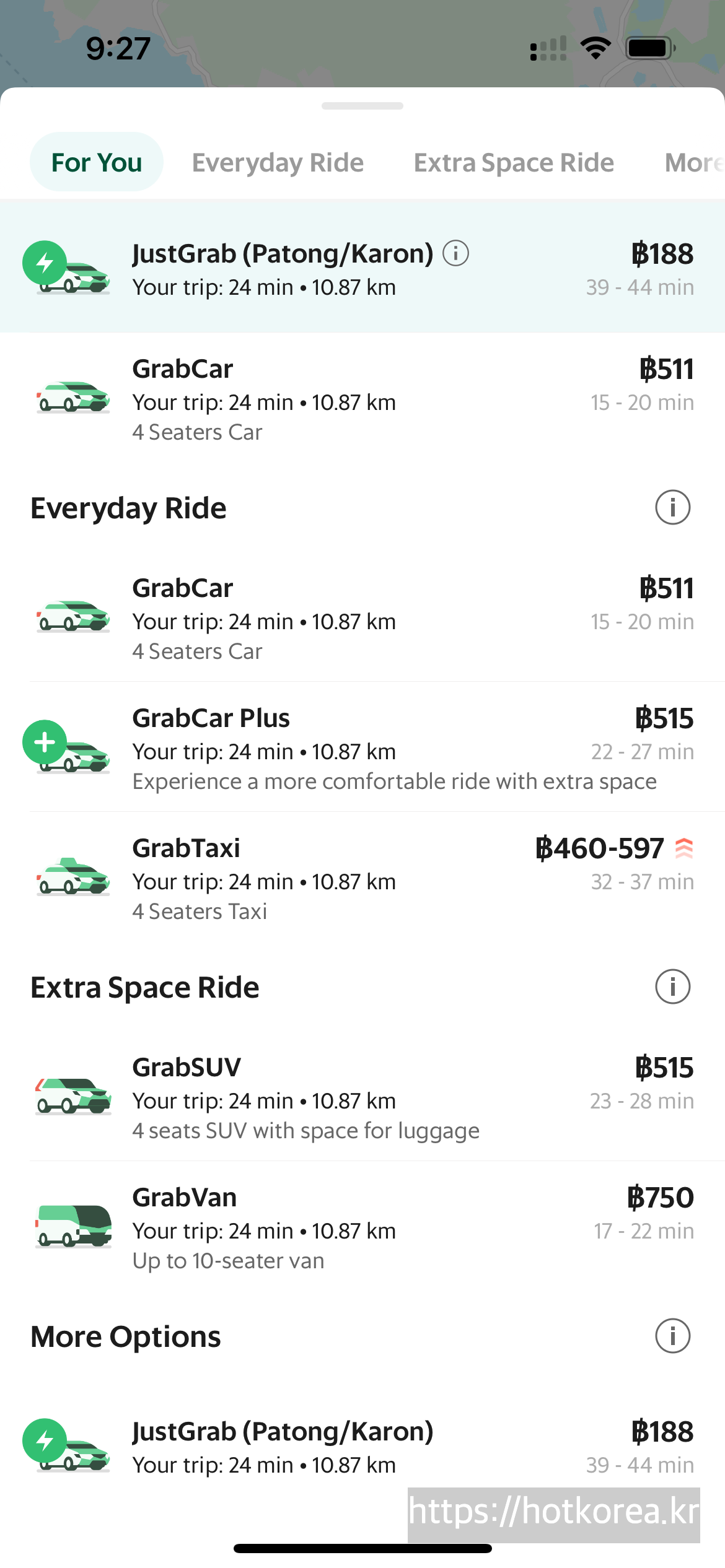The image size is (725, 1568).
Task: View info icon beside More Options heading
Action: pyautogui.click(x=672, y=1336)
